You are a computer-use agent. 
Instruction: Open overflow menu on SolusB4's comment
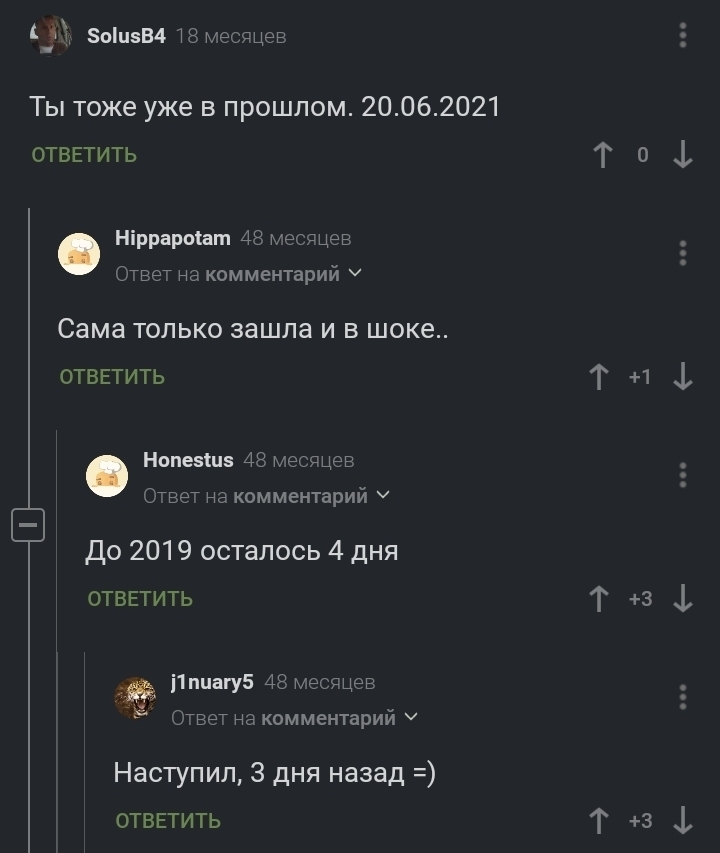(x=683, y=36)
